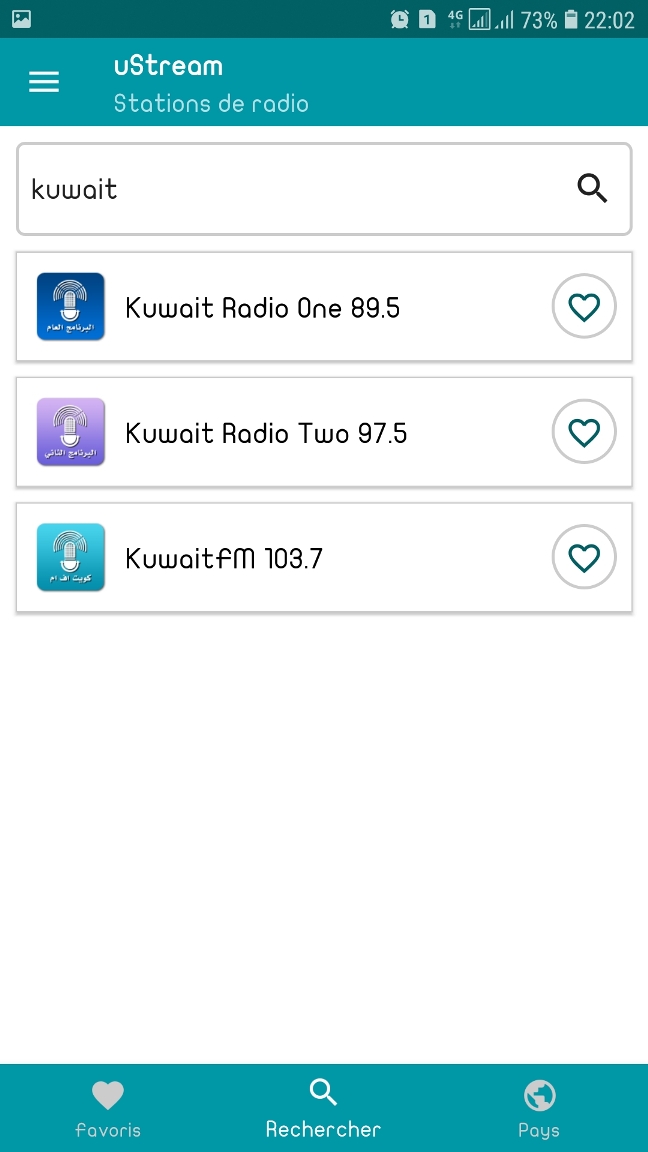This screenshot has height=1152, width=648.
Task: Open Kuwait Radio One 89.5 station
Action: [262, 308]
